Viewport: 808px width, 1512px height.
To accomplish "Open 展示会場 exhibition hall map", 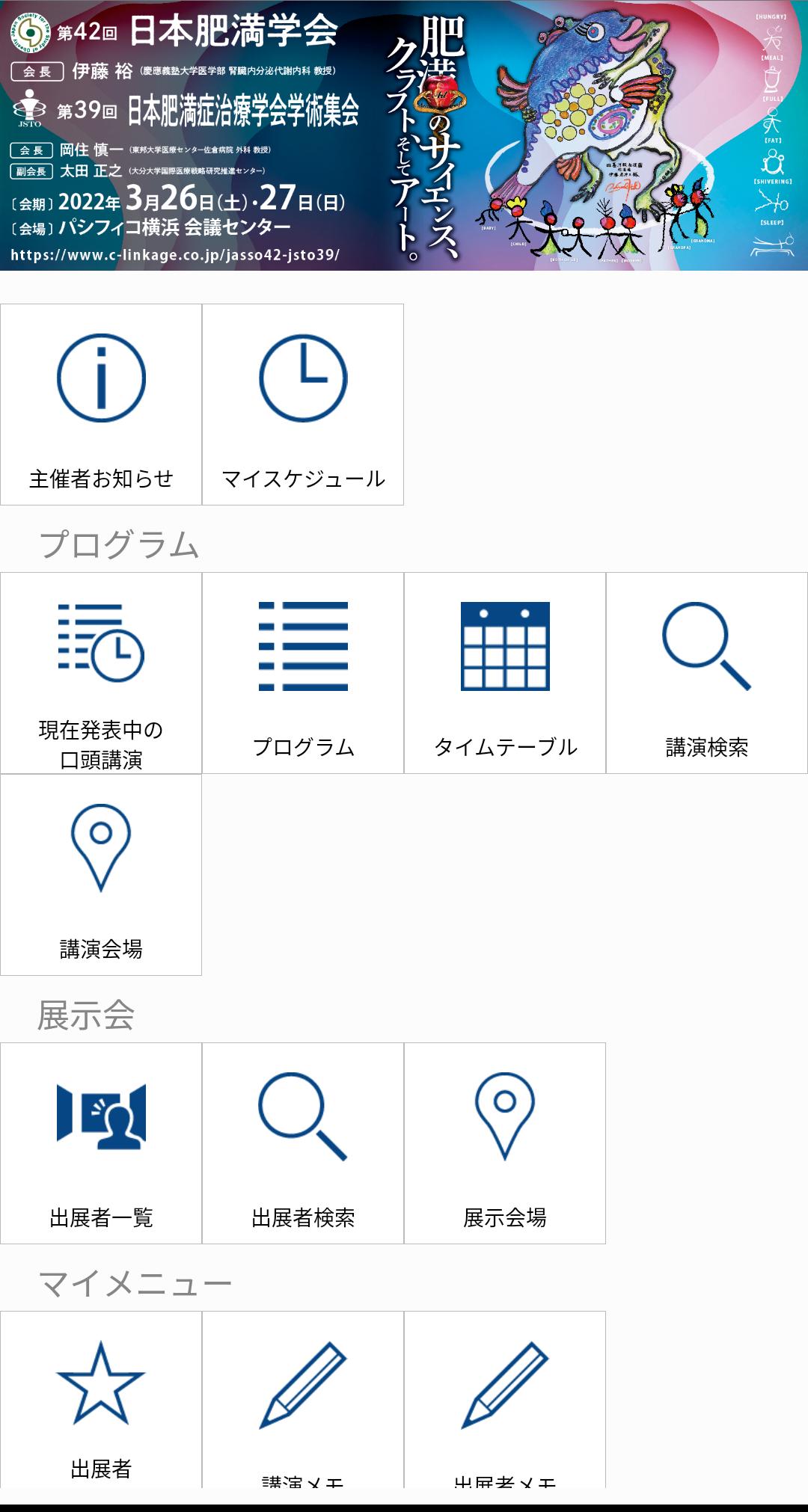I will tap(505, 1143).
